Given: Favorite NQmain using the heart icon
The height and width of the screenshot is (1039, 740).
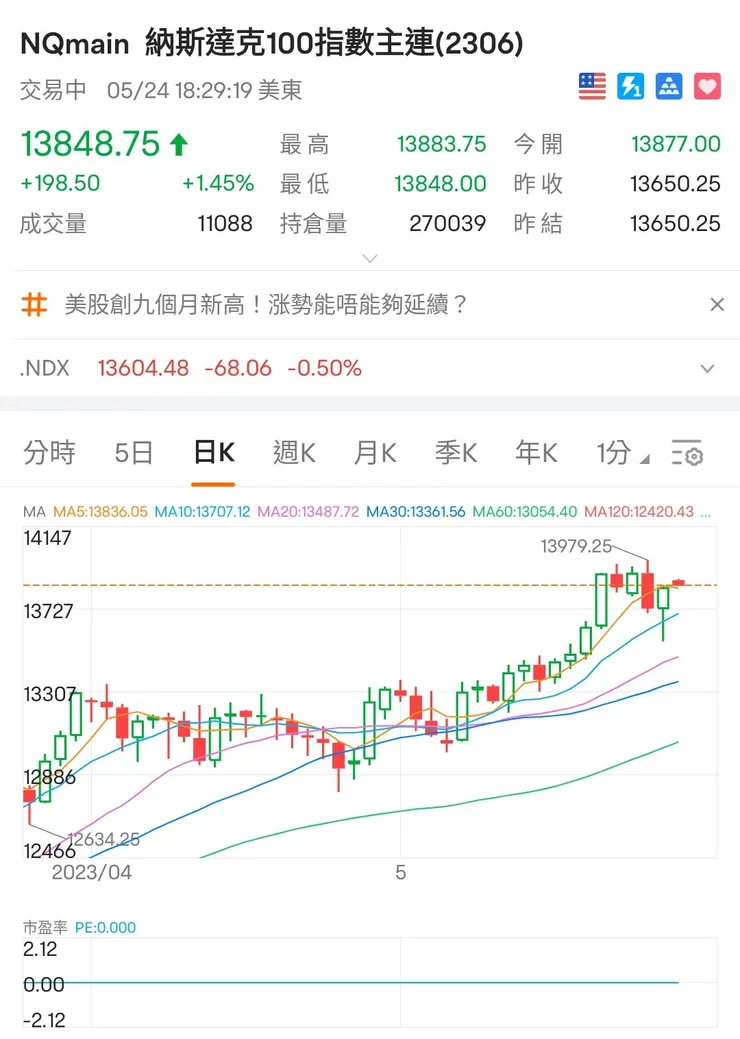Looking at the screenshot, I should [707, 86].
